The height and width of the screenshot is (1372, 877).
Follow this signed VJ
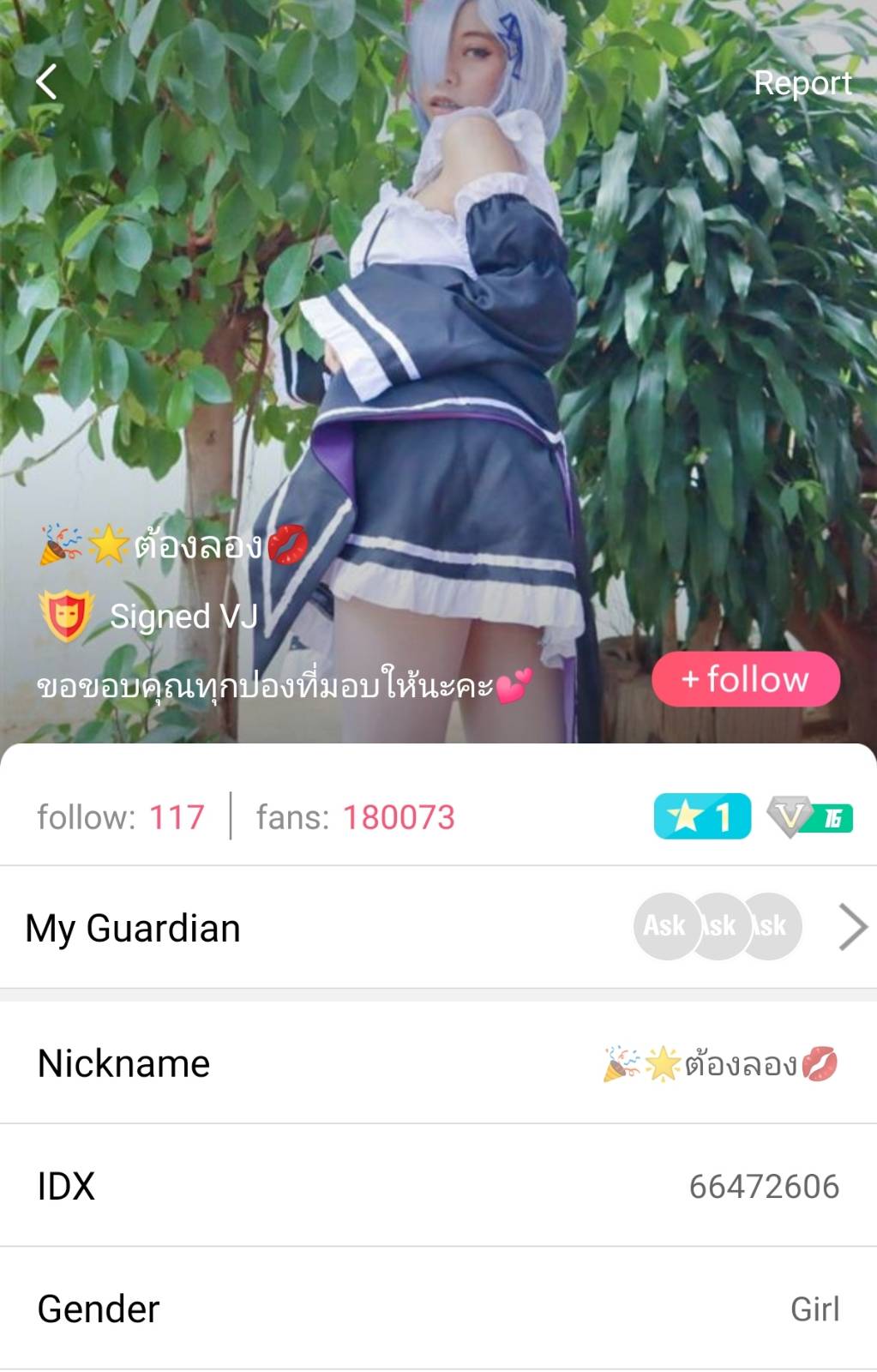pos(745,679)
